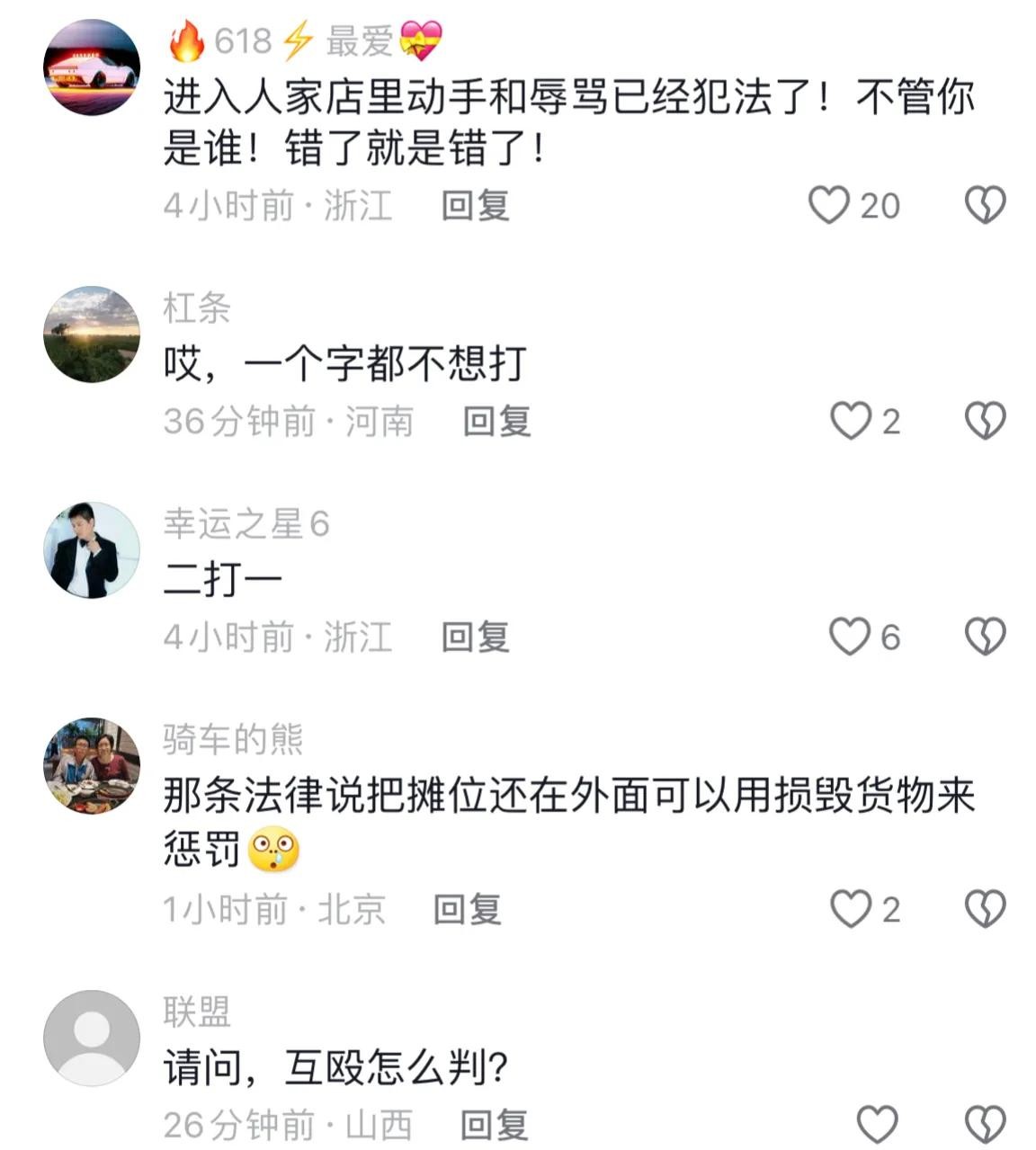Dislike 骑车的熊's comment
1036x1150 pixels.
(x=985, y=909)
